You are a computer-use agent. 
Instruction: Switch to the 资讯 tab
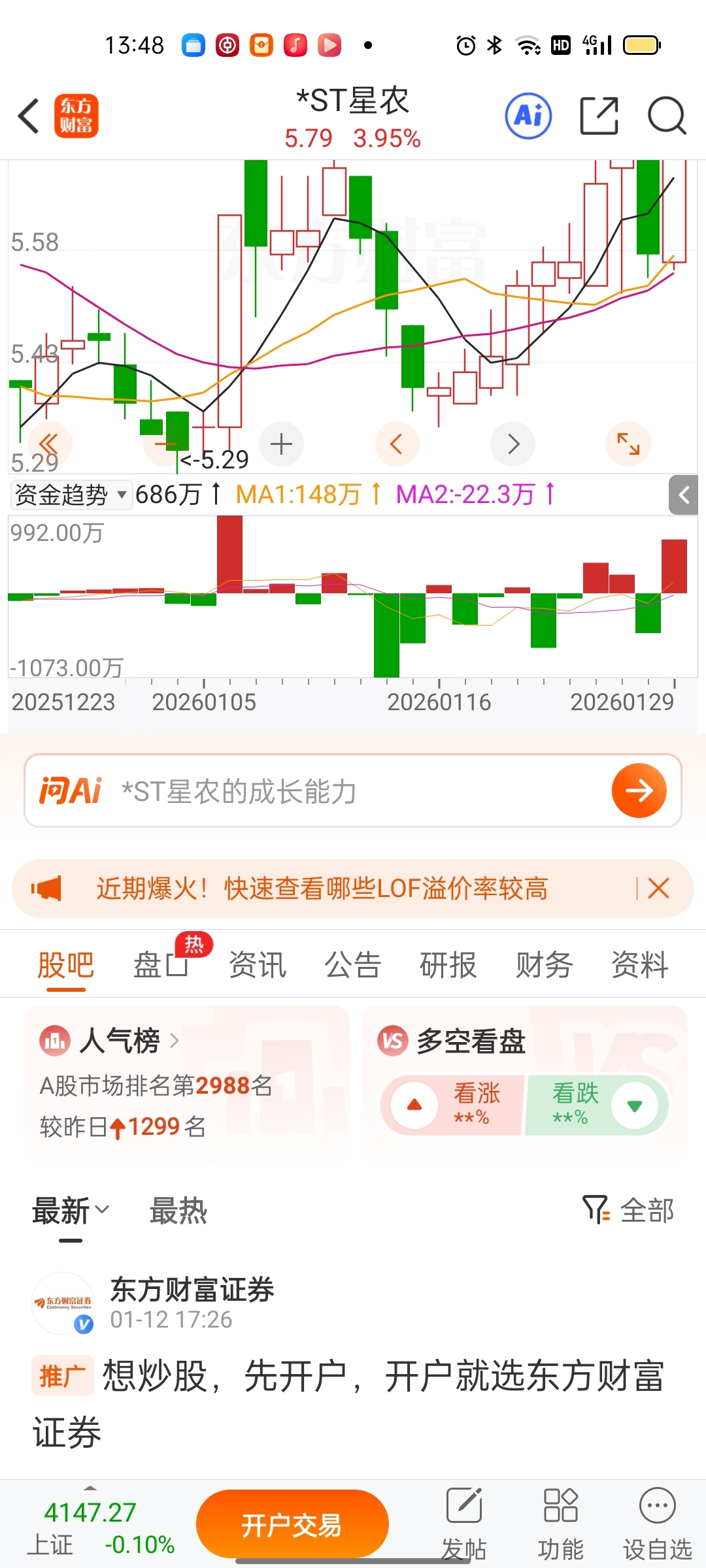258,965
